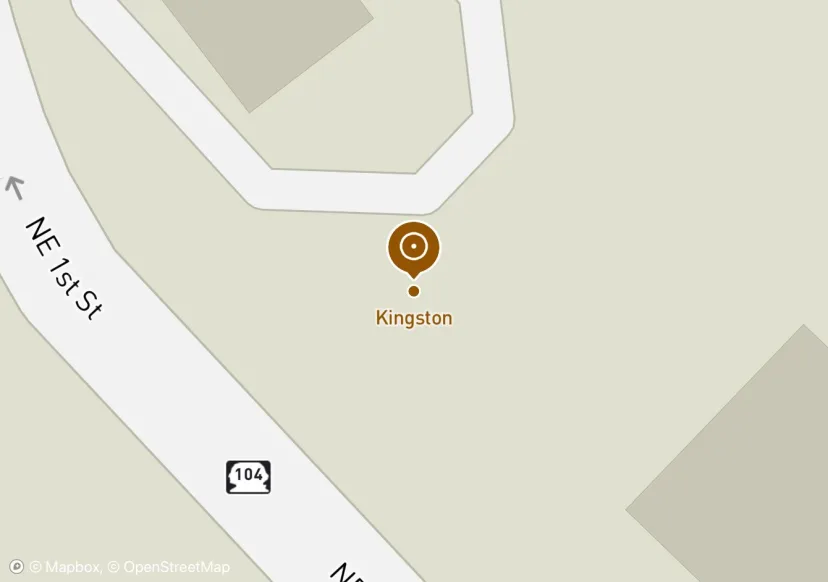The width and height of the screenshot is (828, 582).
Task: Tap the Kingston location pin marker
Action: click(x=413, y=247)
